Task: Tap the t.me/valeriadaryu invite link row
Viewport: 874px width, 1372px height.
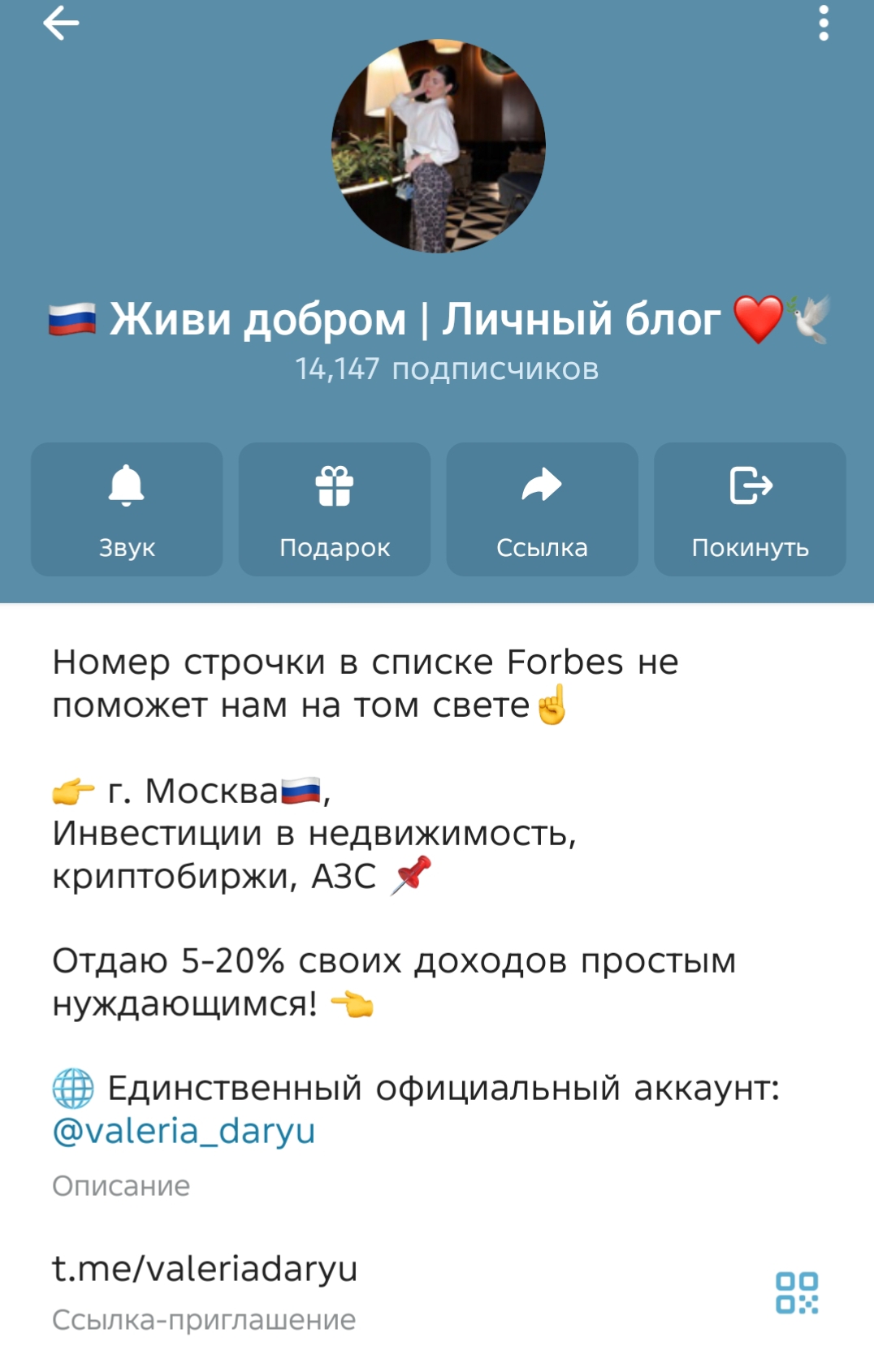Action: pos(205,1269)
